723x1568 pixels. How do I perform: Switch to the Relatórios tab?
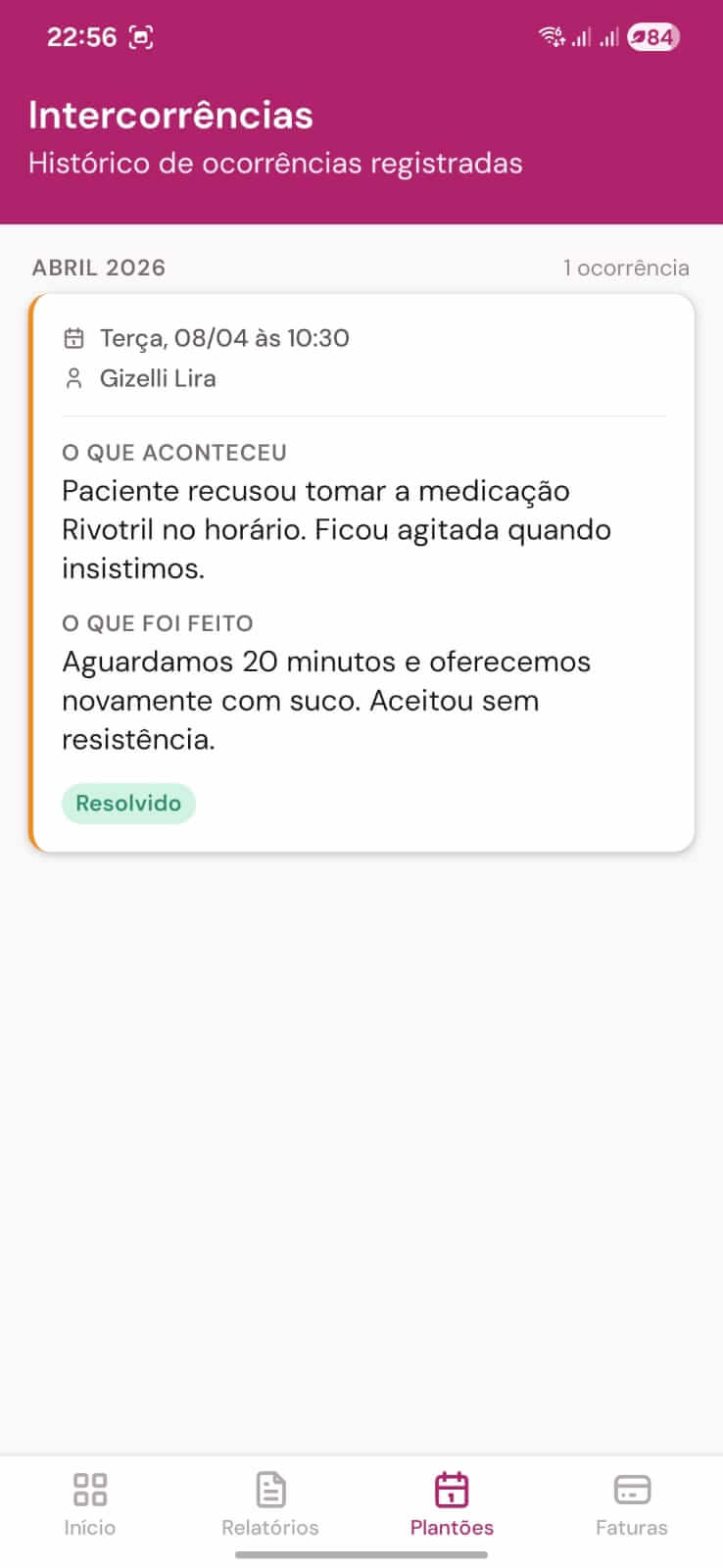[x=269, y=1527]
